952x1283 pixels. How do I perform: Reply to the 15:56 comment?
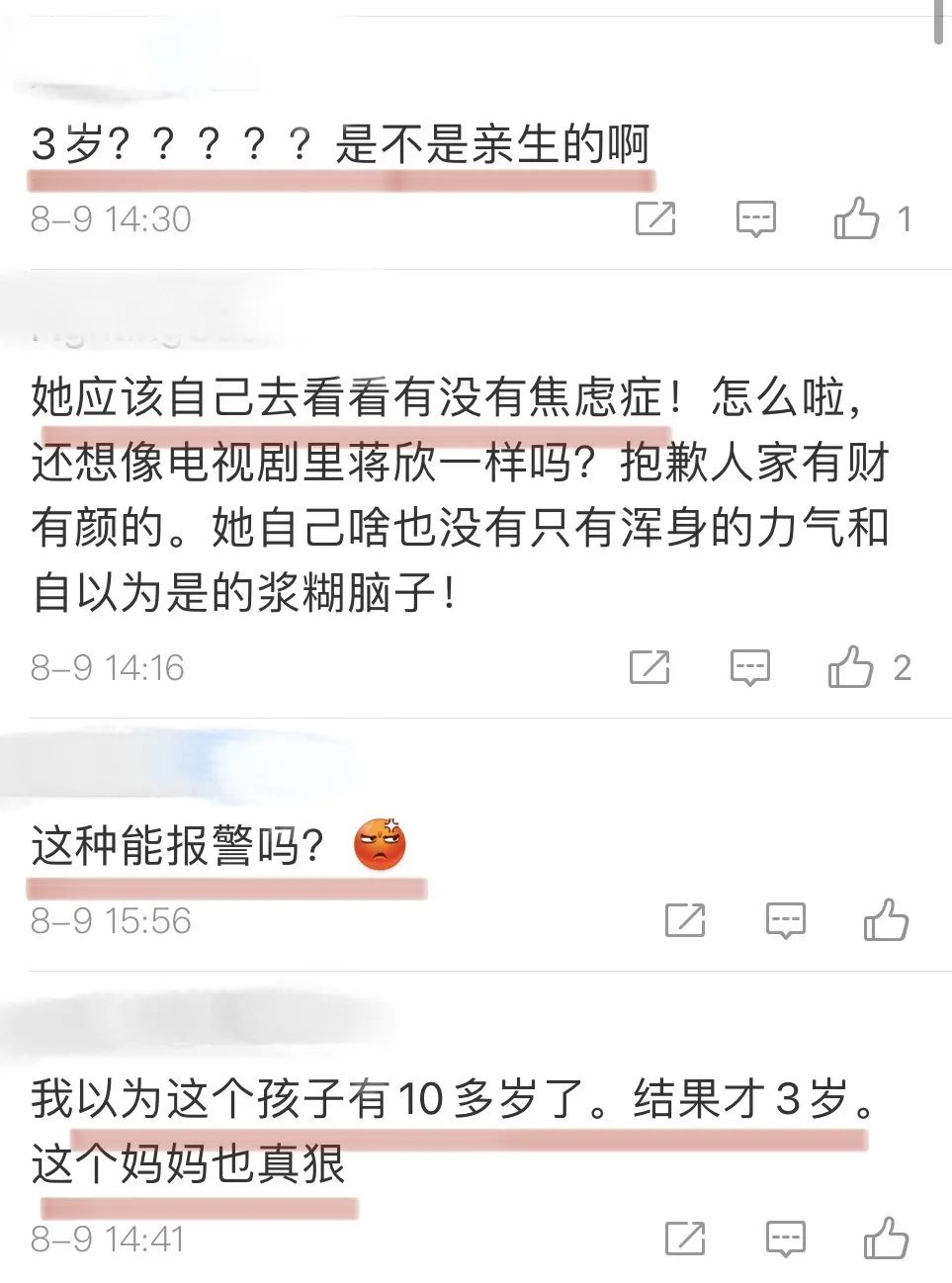pos(786,920)
